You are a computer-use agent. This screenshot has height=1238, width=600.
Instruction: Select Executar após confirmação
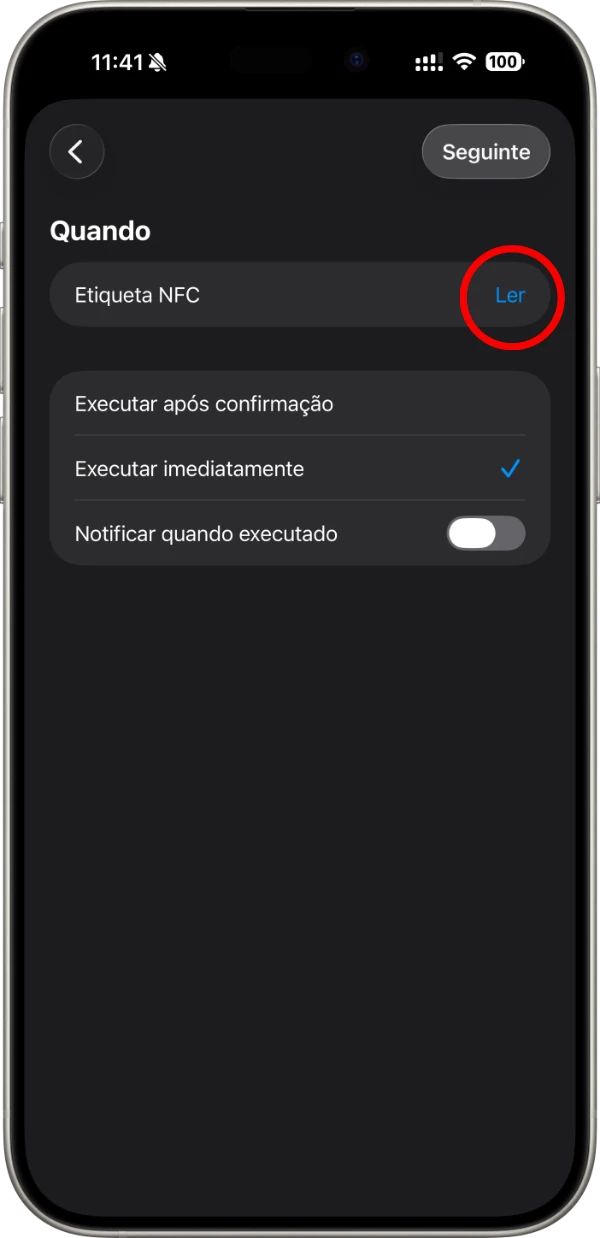pyautogui.click(x=204, y=404)
